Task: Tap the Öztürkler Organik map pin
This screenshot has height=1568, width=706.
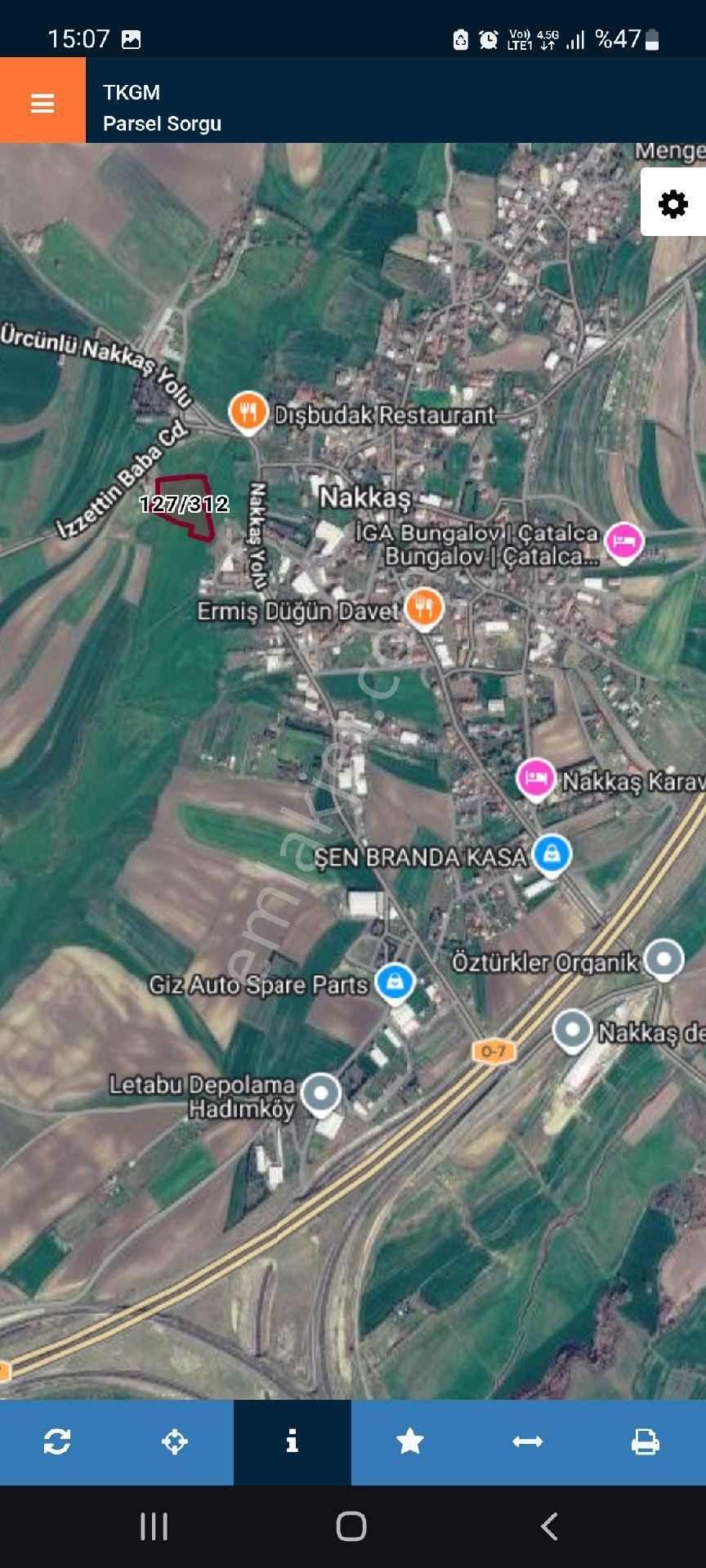Action: tap(664, 960)
